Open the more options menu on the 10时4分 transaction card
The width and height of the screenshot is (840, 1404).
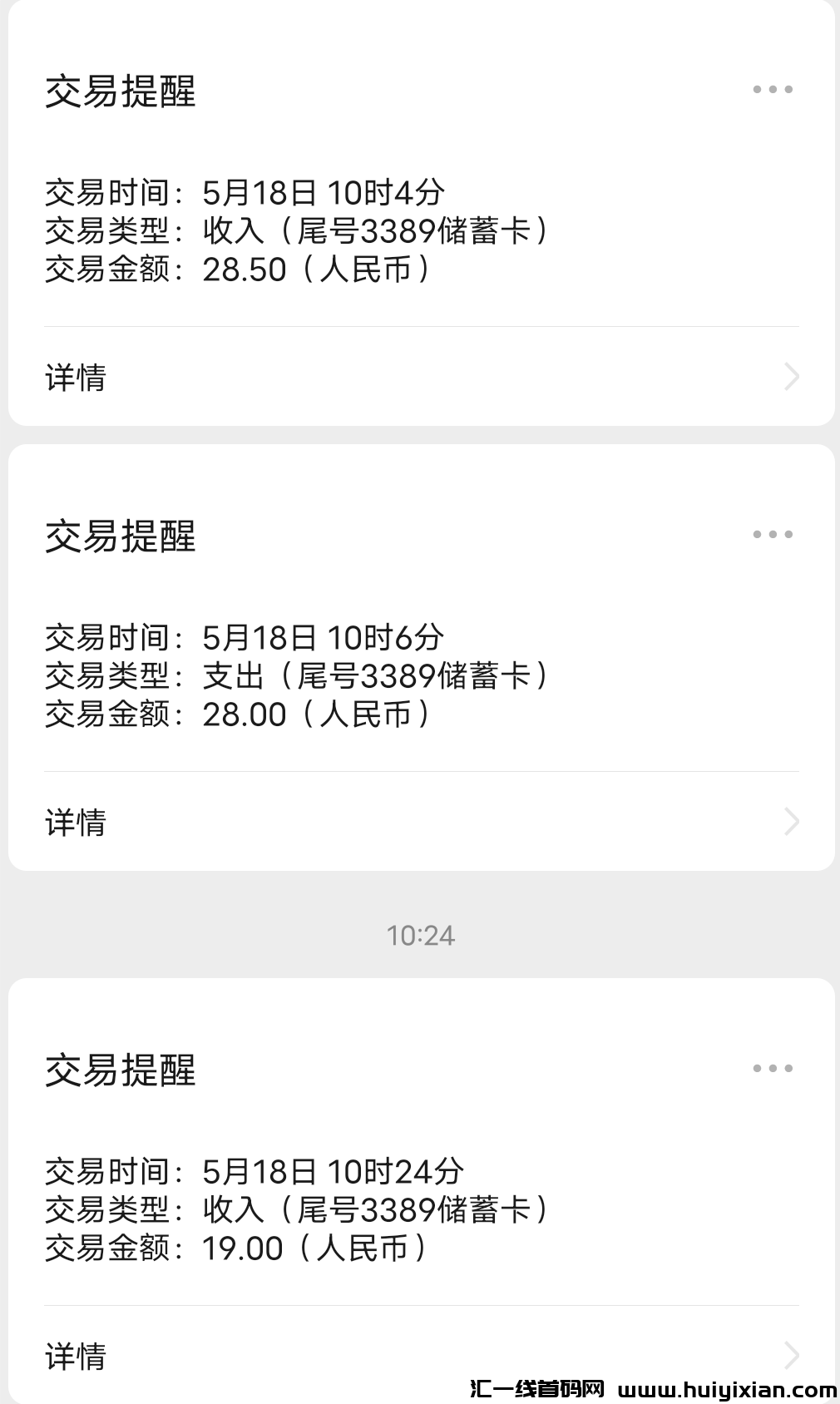(773, 89)
